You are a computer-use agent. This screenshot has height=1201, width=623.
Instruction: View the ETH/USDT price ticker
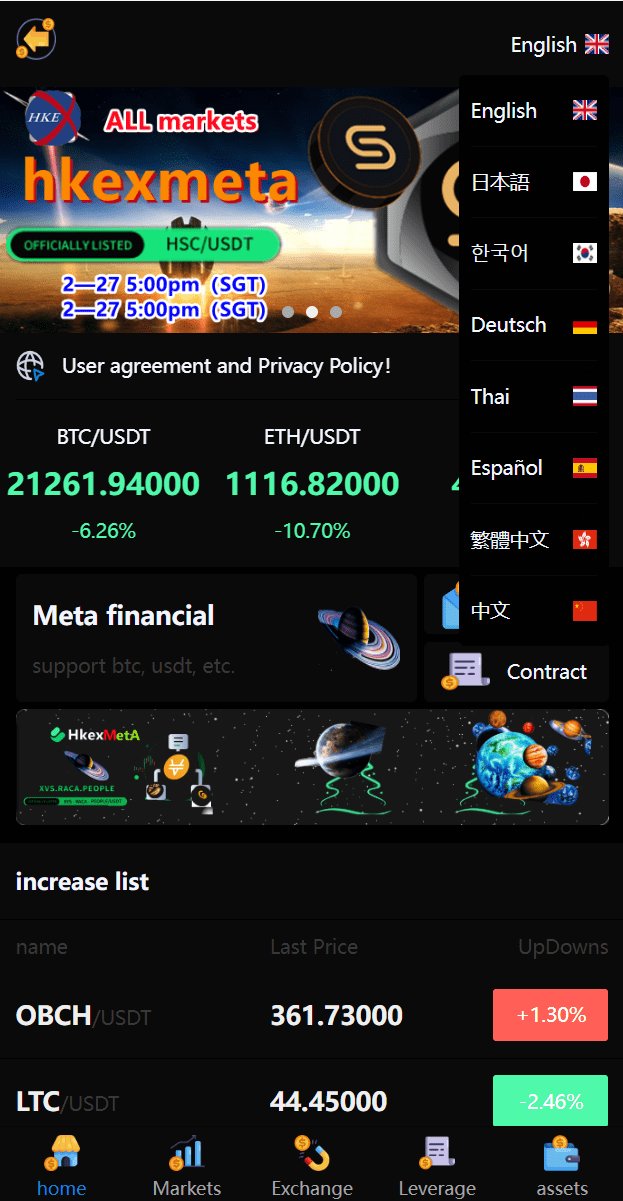(x=312, y=485)
